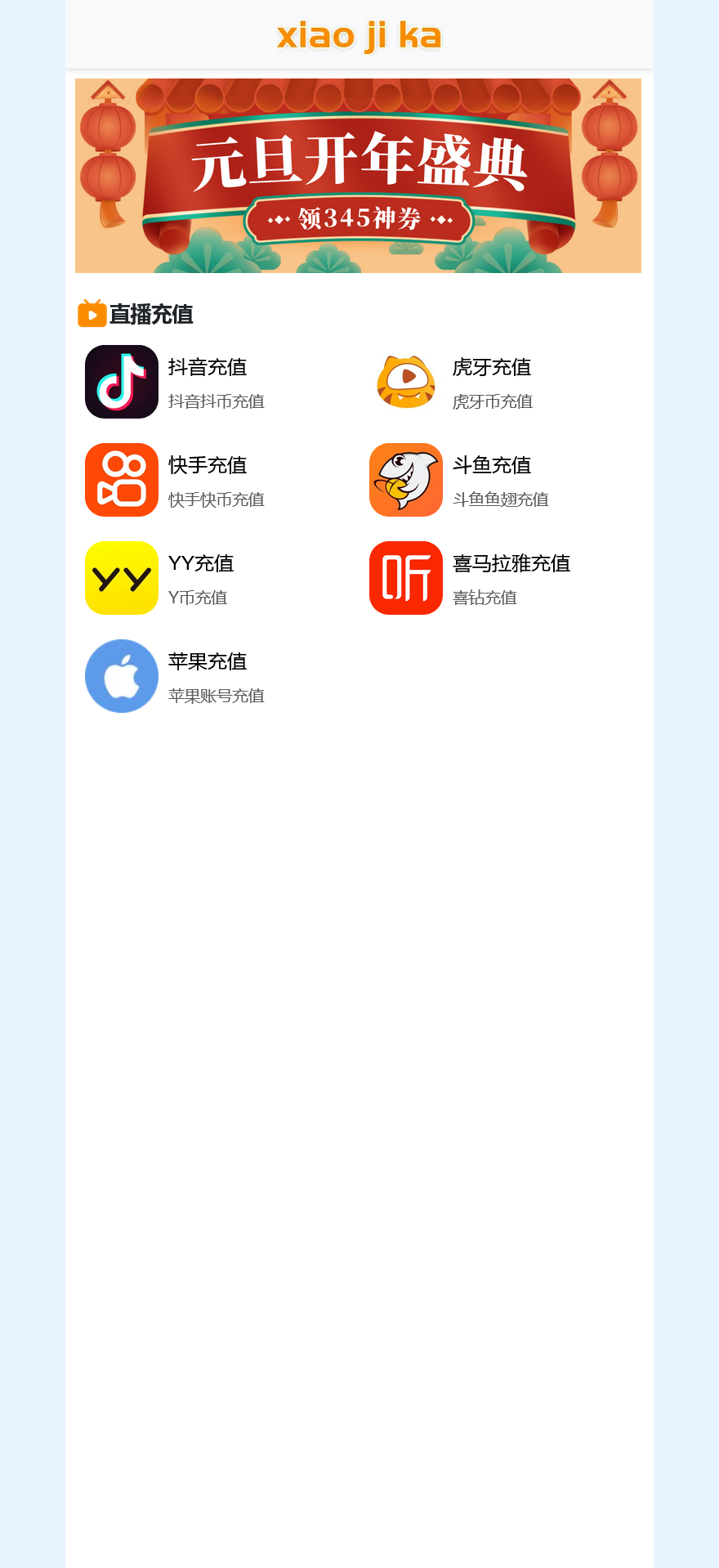This screenshot has height=1568, width=719.
Task: Click the 快手 (Kuaishou) camera icon
Action: [121, 479]
